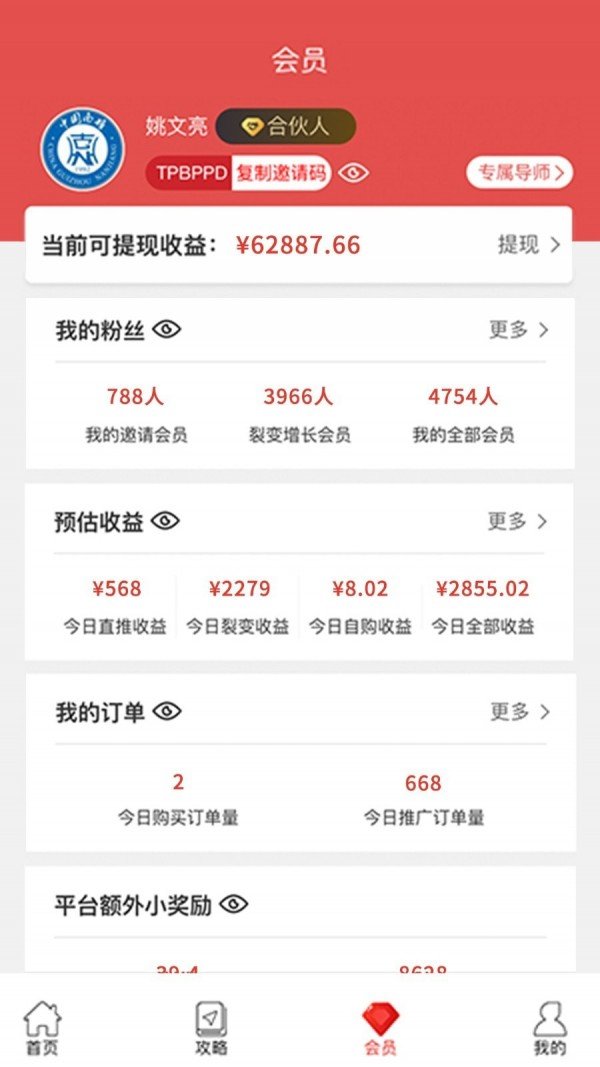Toggle the eye icon next to 我的订单
This screenshot has width=600, height=1067.
(167, 712)
